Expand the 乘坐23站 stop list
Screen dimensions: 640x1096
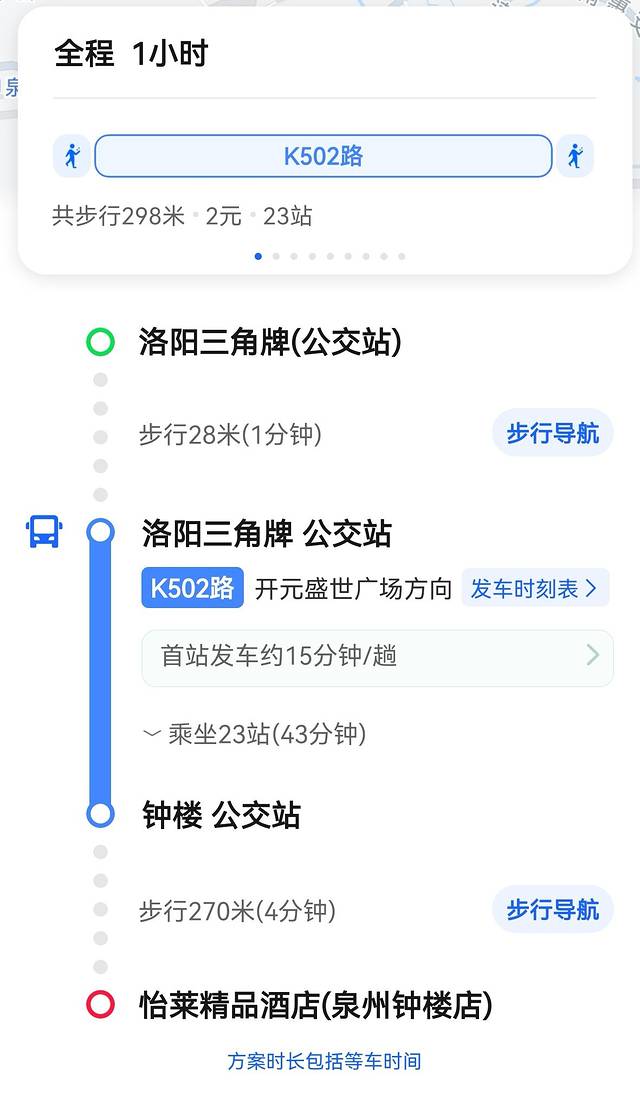255,735
